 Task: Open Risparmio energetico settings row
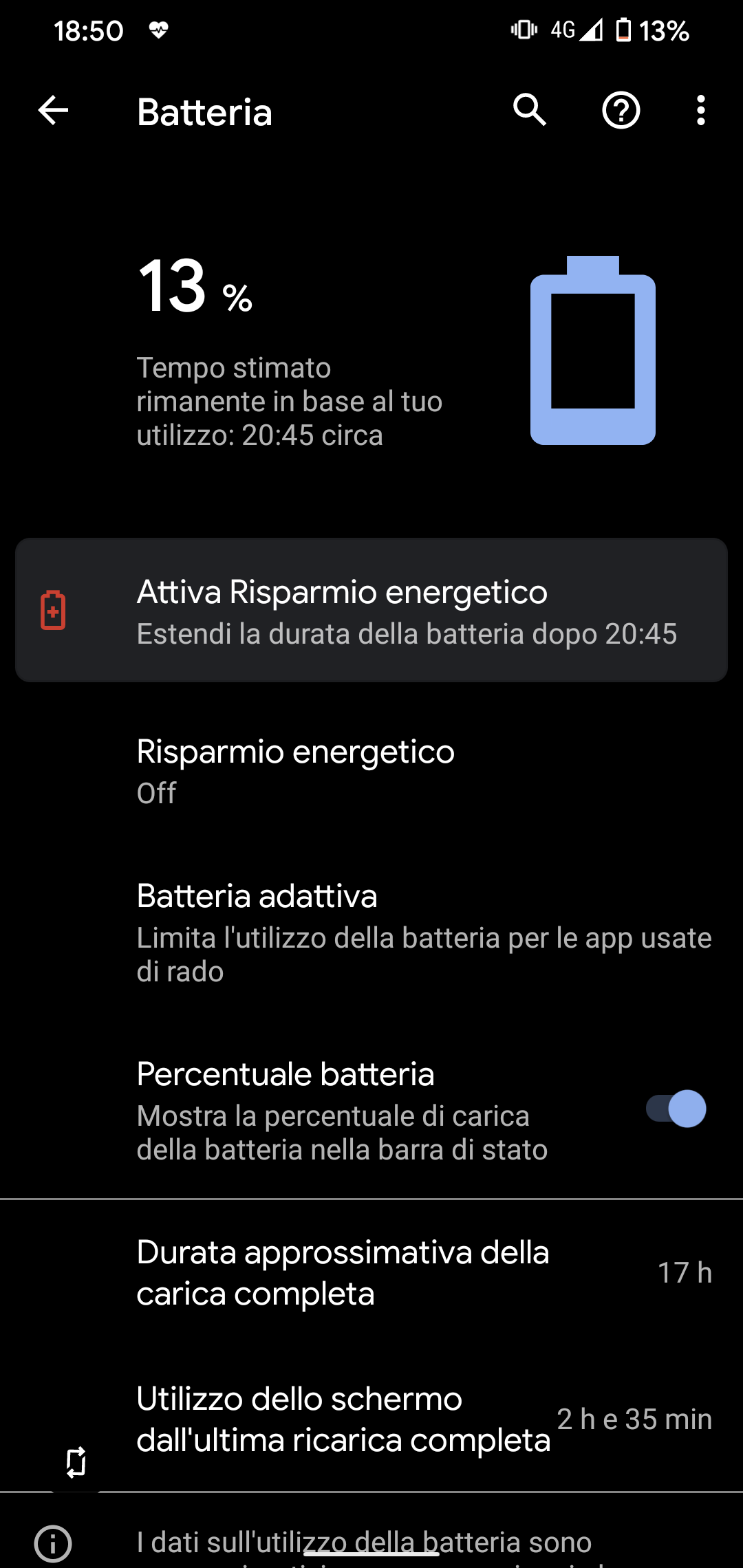[371, 772]
